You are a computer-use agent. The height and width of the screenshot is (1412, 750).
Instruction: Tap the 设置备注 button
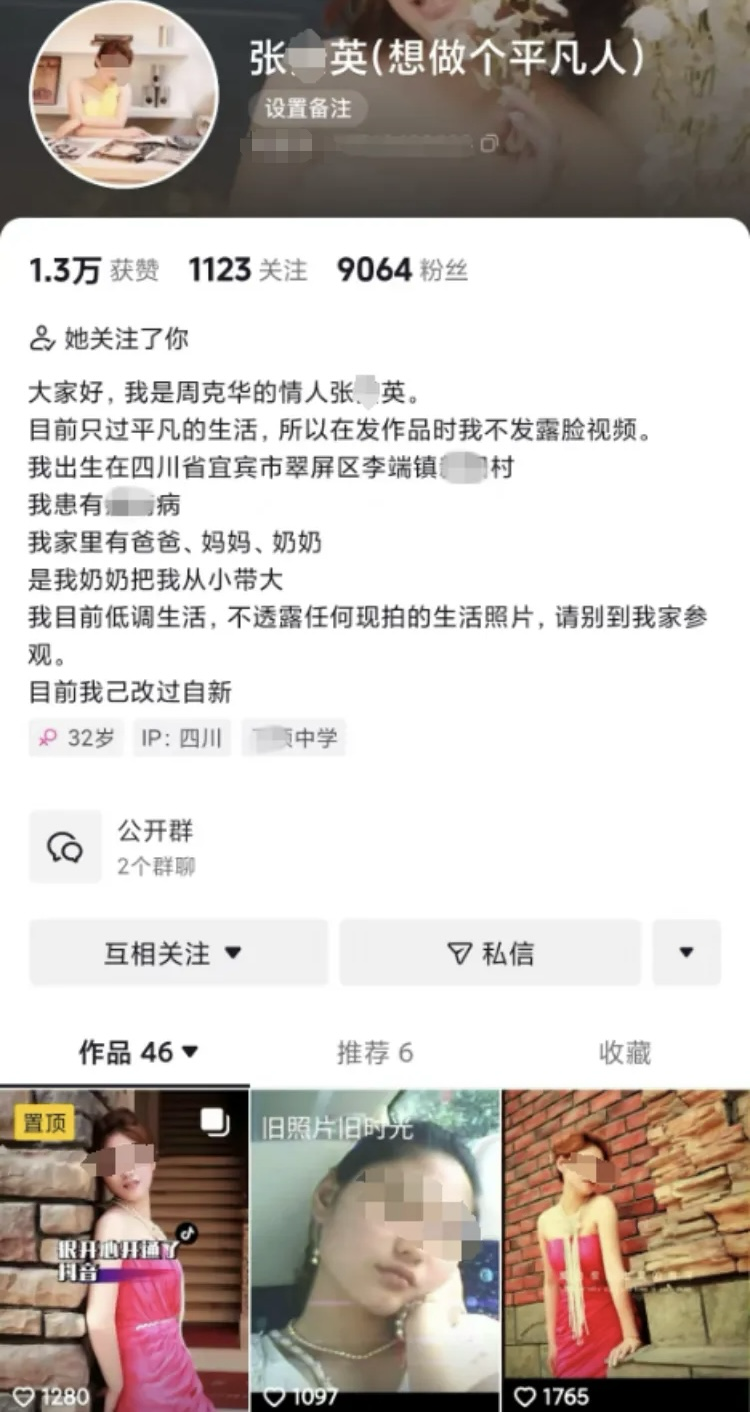click(x=308, y=108)
